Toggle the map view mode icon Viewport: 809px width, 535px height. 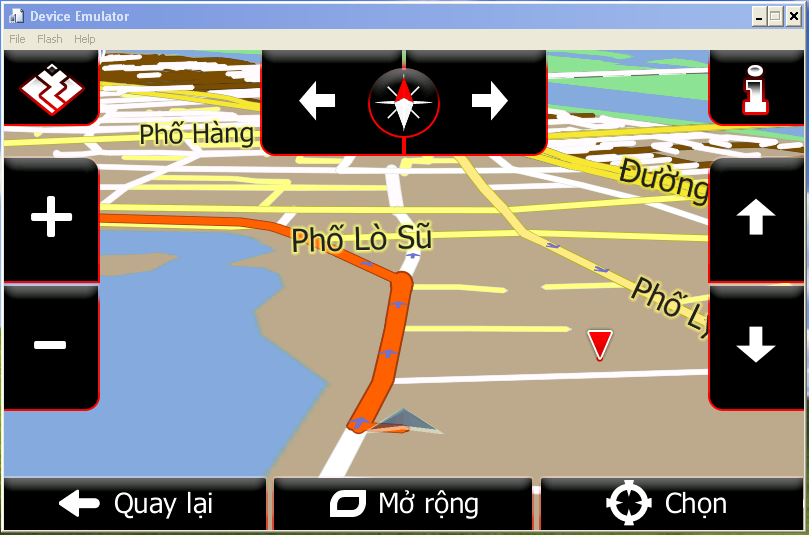pyautogui.click(x=51, y=88)
